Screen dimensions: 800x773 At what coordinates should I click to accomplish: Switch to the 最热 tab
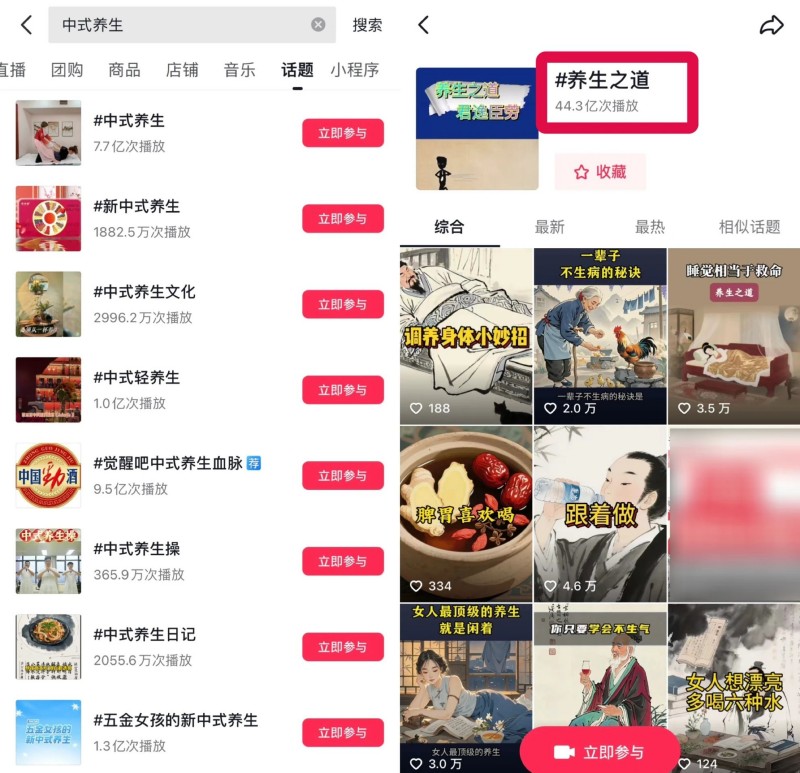649,227
